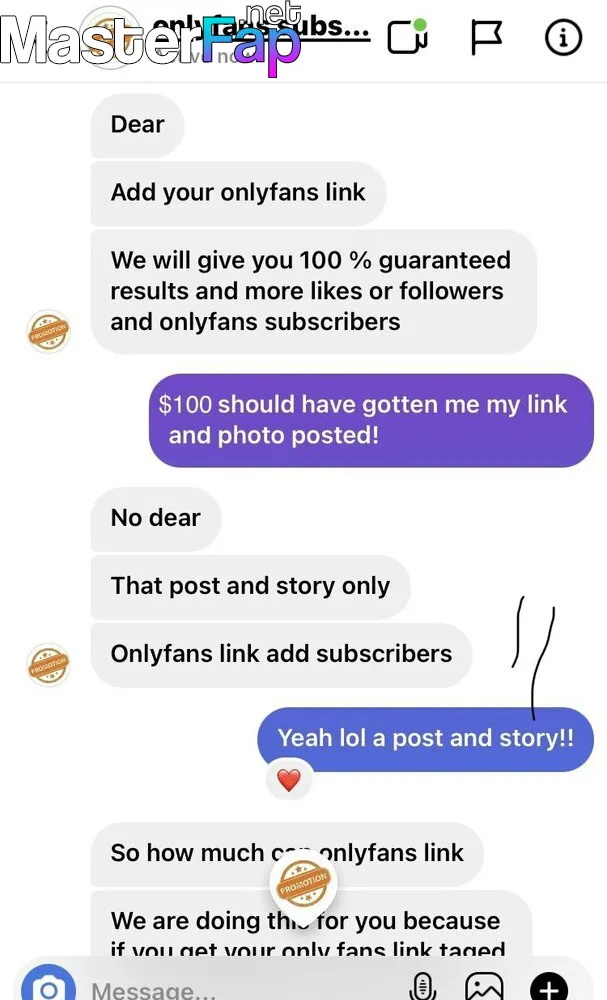Image resolution: width=607 pixels, height=1000 pixels.
Task: Open the photo gallery picker icon
Action: tap(484, 987)
